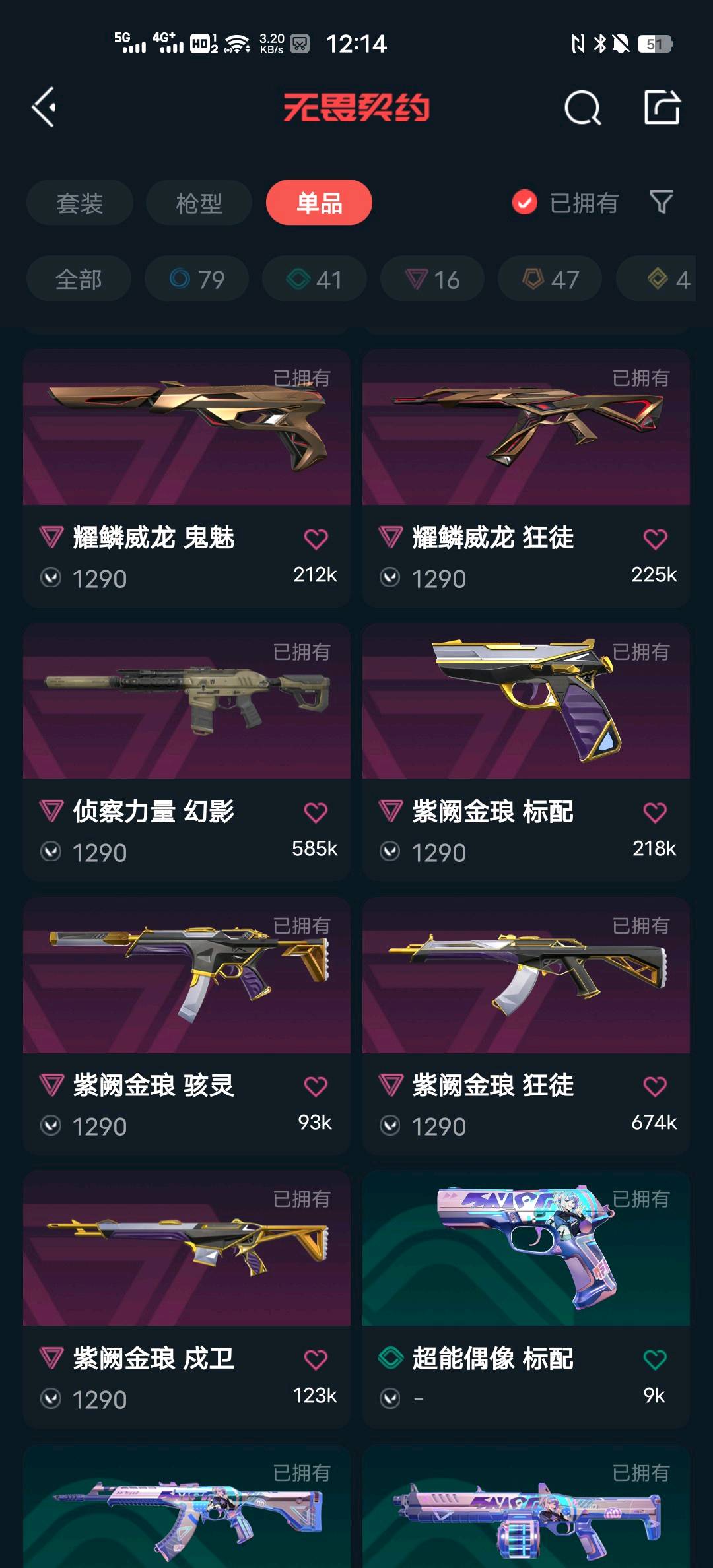This screenshot has width=713, height=1568.
Task: Go back using the top-left arrow
Action: [x=44, y=107]
